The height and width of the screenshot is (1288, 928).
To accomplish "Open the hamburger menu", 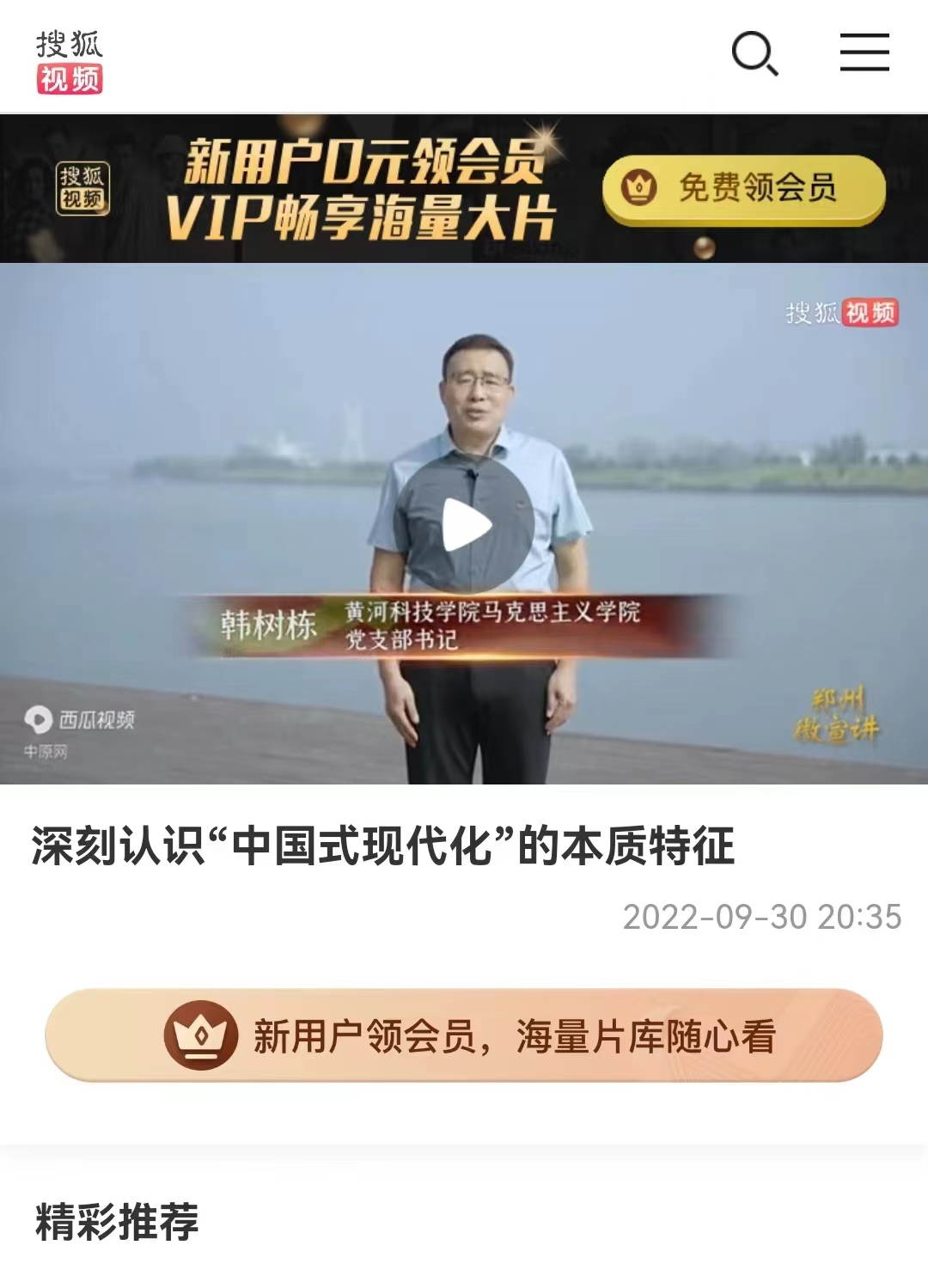I will coord(864,52).
